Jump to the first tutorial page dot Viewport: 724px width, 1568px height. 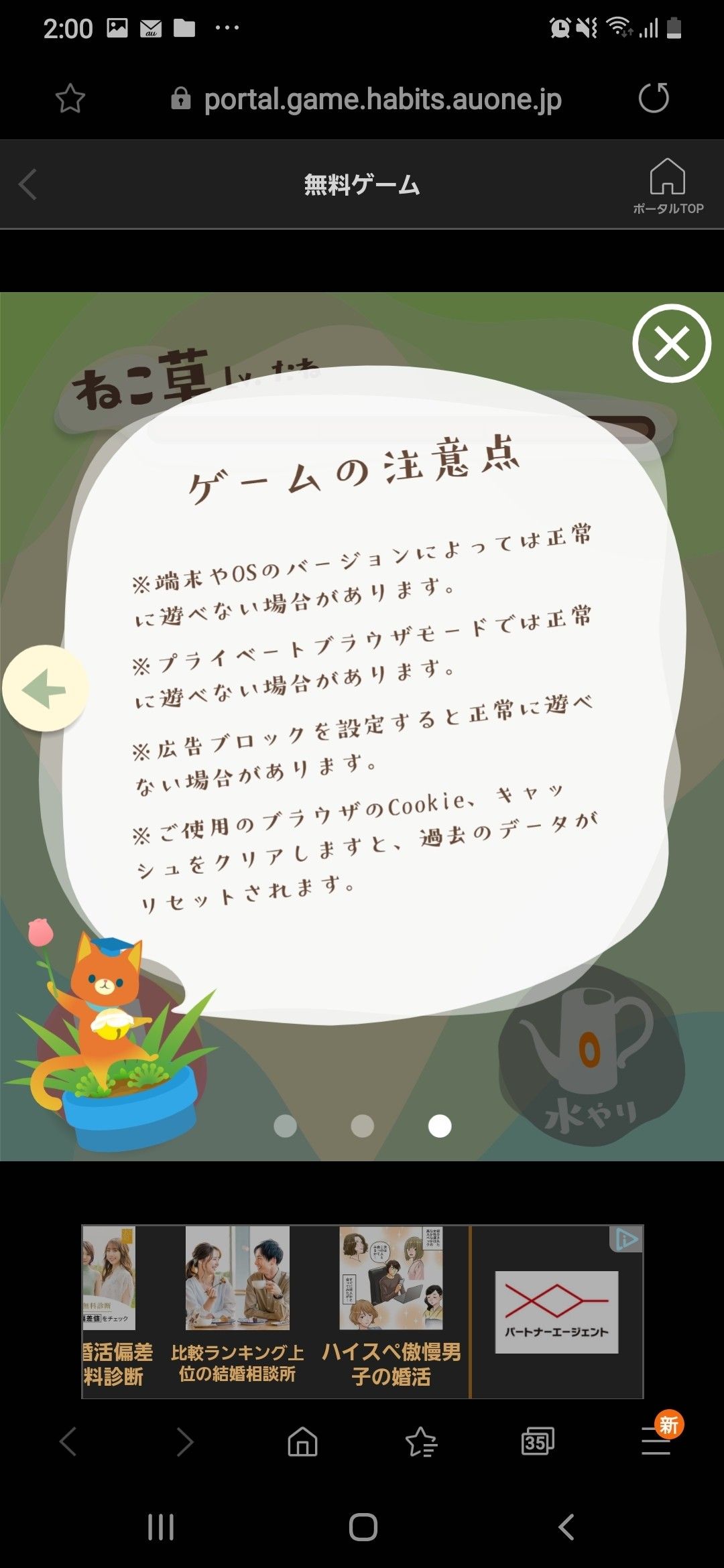click(285, 1126)
